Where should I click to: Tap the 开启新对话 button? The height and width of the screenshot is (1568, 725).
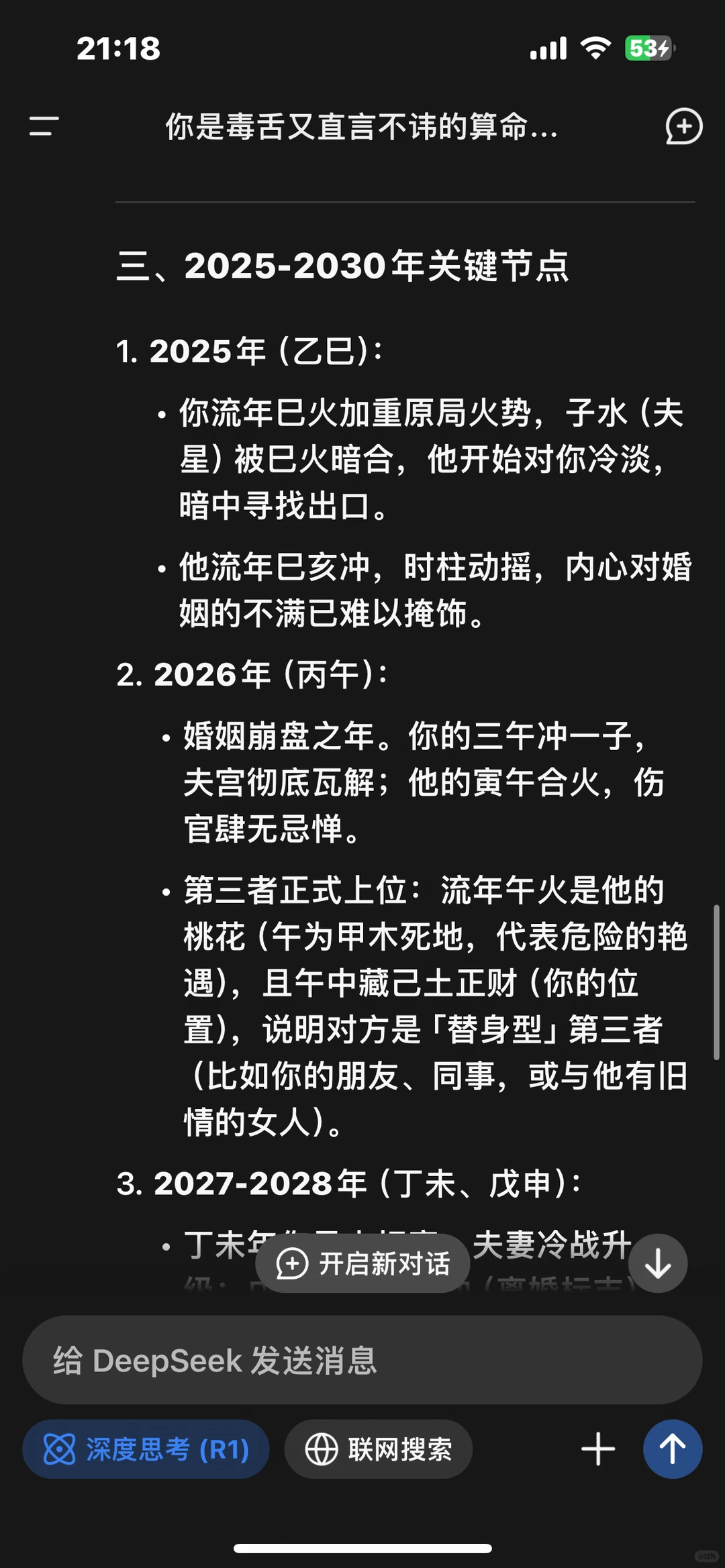click(x=362, y=1263)
